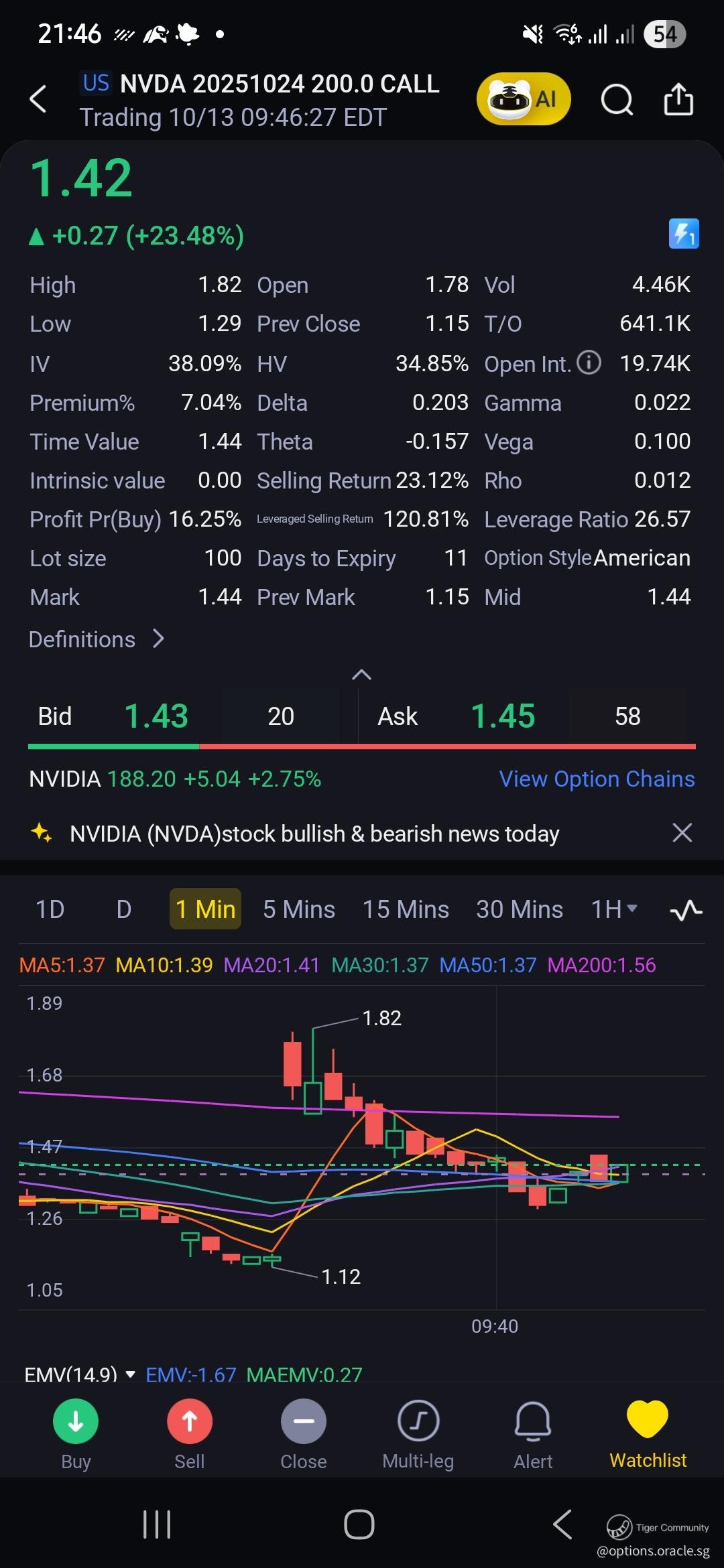Select the 5 Mins chart interval
Screen dimensions: 724x1568
tap(299, 909)
